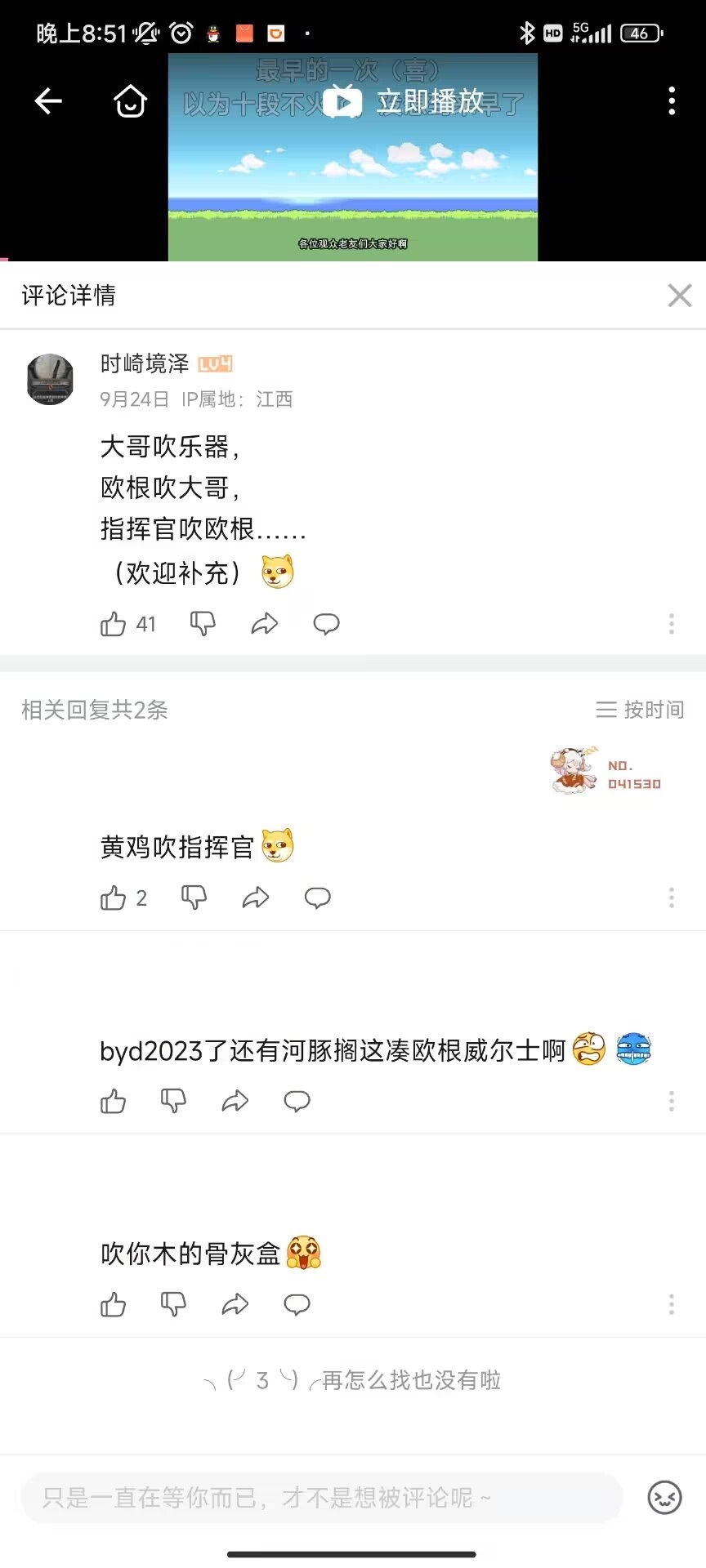The height and width of the screenshot is (1568, 706).
Task: Open the video overflow menu
Action: (x=672, y=101)
